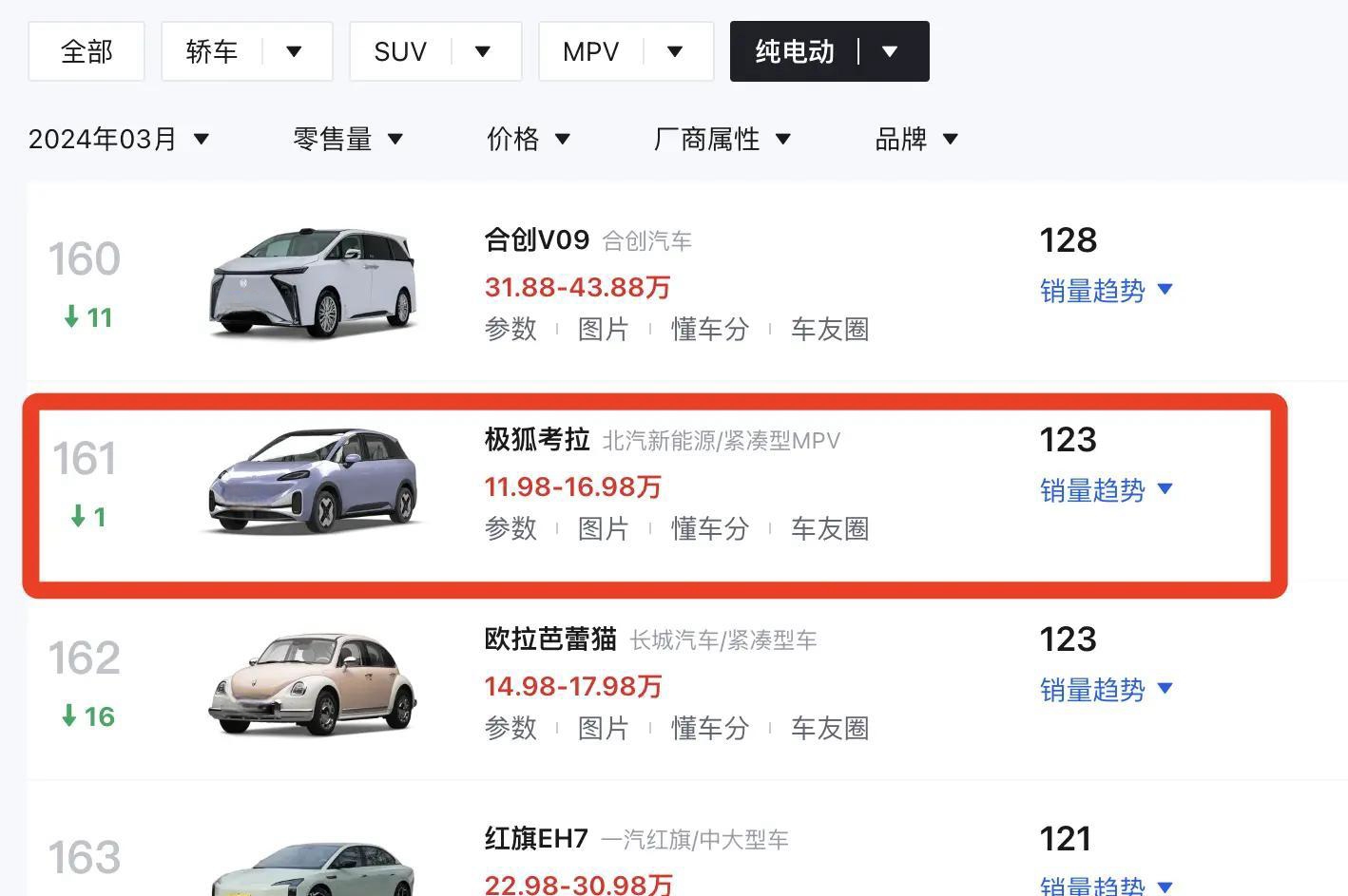This screenshot has height=896, width=1348.
Task: Open the 极狐考拉 car listing
Action: pyautogui.click(x=537, y=440)
